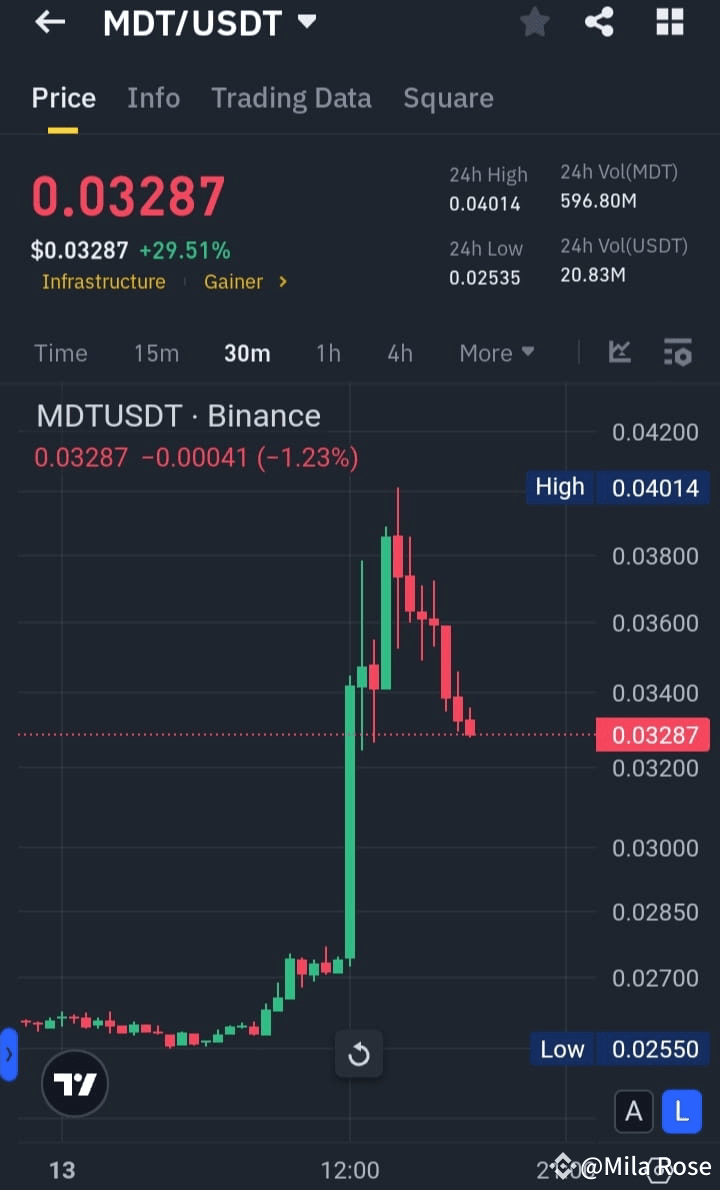Select the line chart style icon
720x1190 pixels.
619,352
